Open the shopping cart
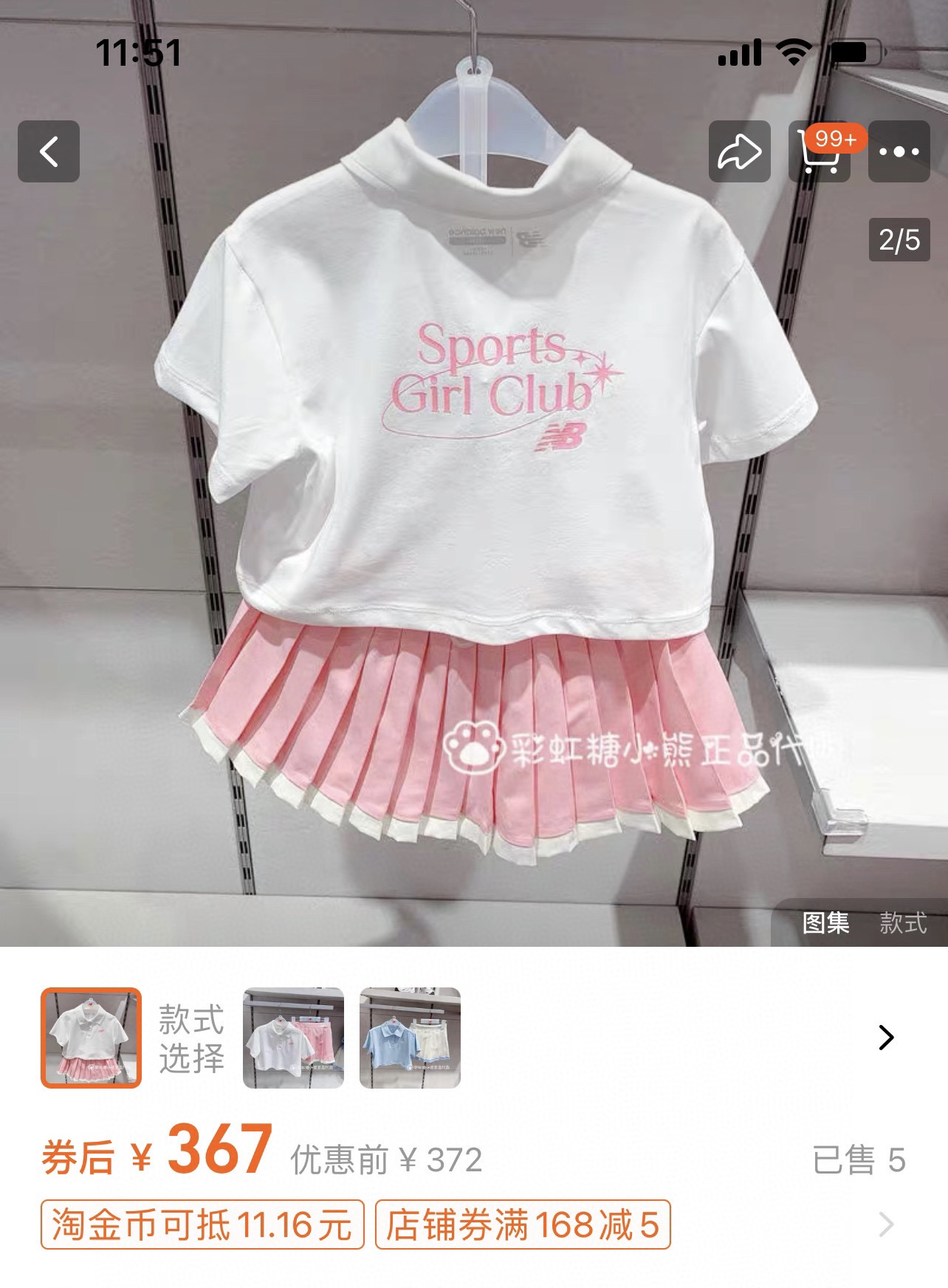 tap(820, 151)
